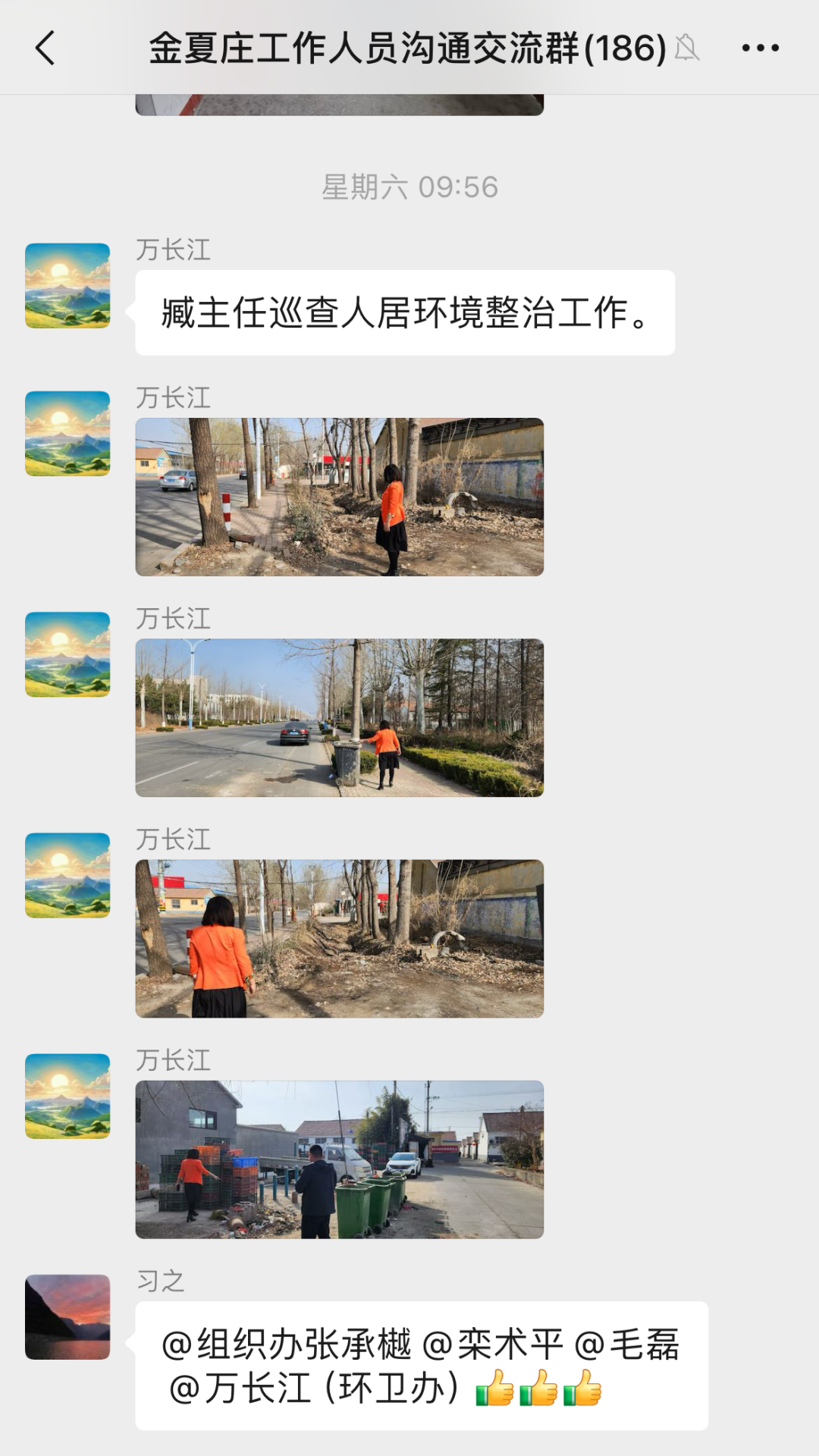View photo with green trash bins and crates
Image resolution: width=819 pixels, height=1456 pixels.
pyautogui.click(x=339, y=1159)
